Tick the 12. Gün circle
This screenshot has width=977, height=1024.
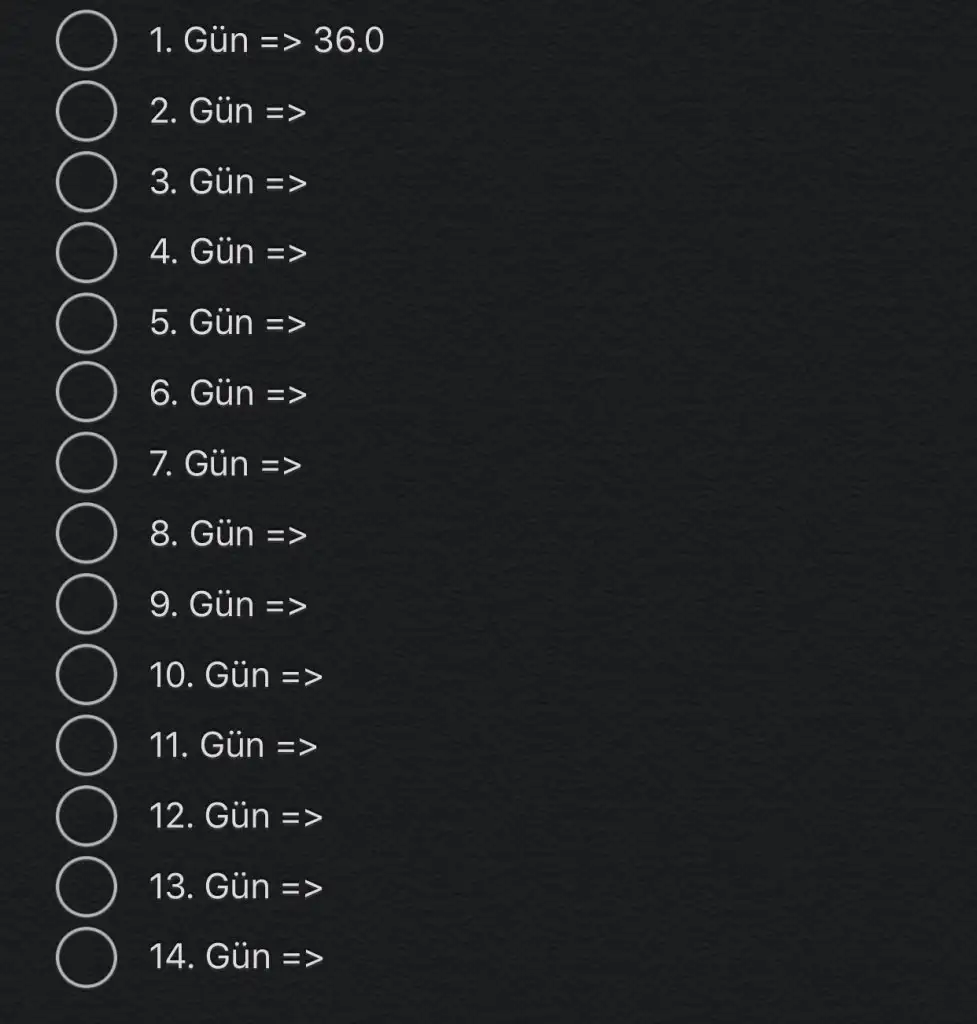pos(86,816)
